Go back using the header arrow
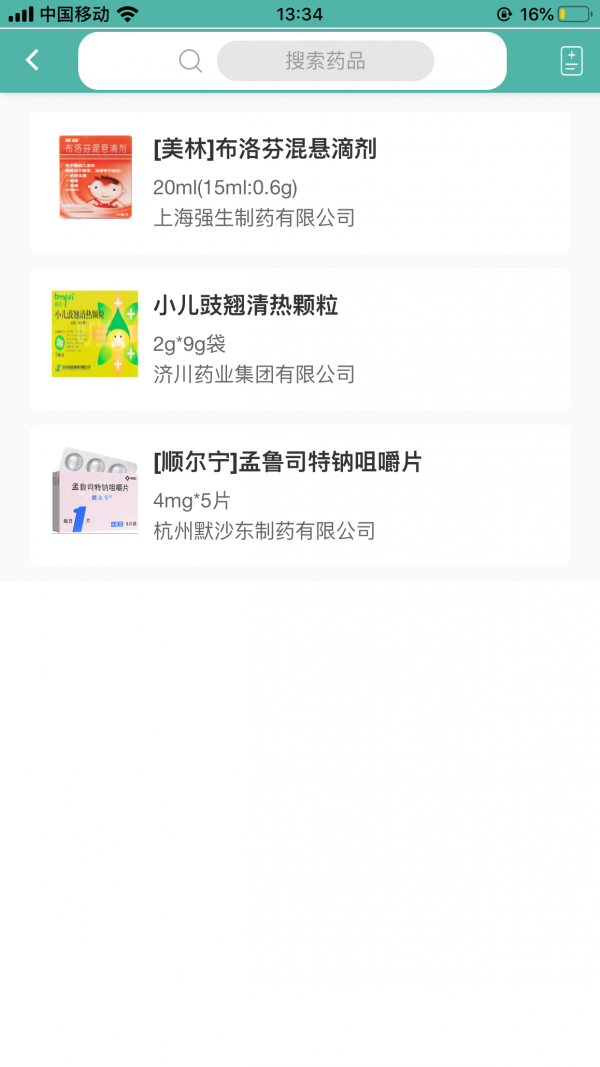Screen dimensions: 600x1067 click(x=32, y=61)
